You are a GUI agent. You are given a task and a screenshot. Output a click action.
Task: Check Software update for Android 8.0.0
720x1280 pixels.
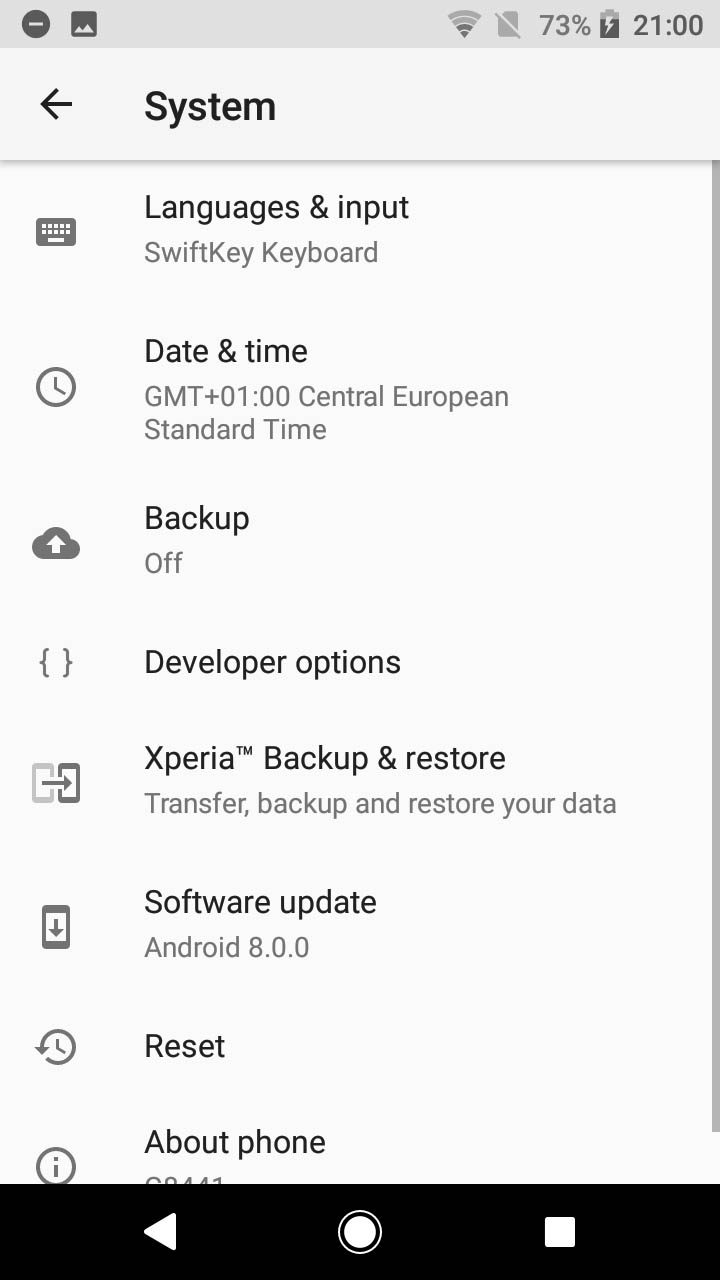[360, 926]
